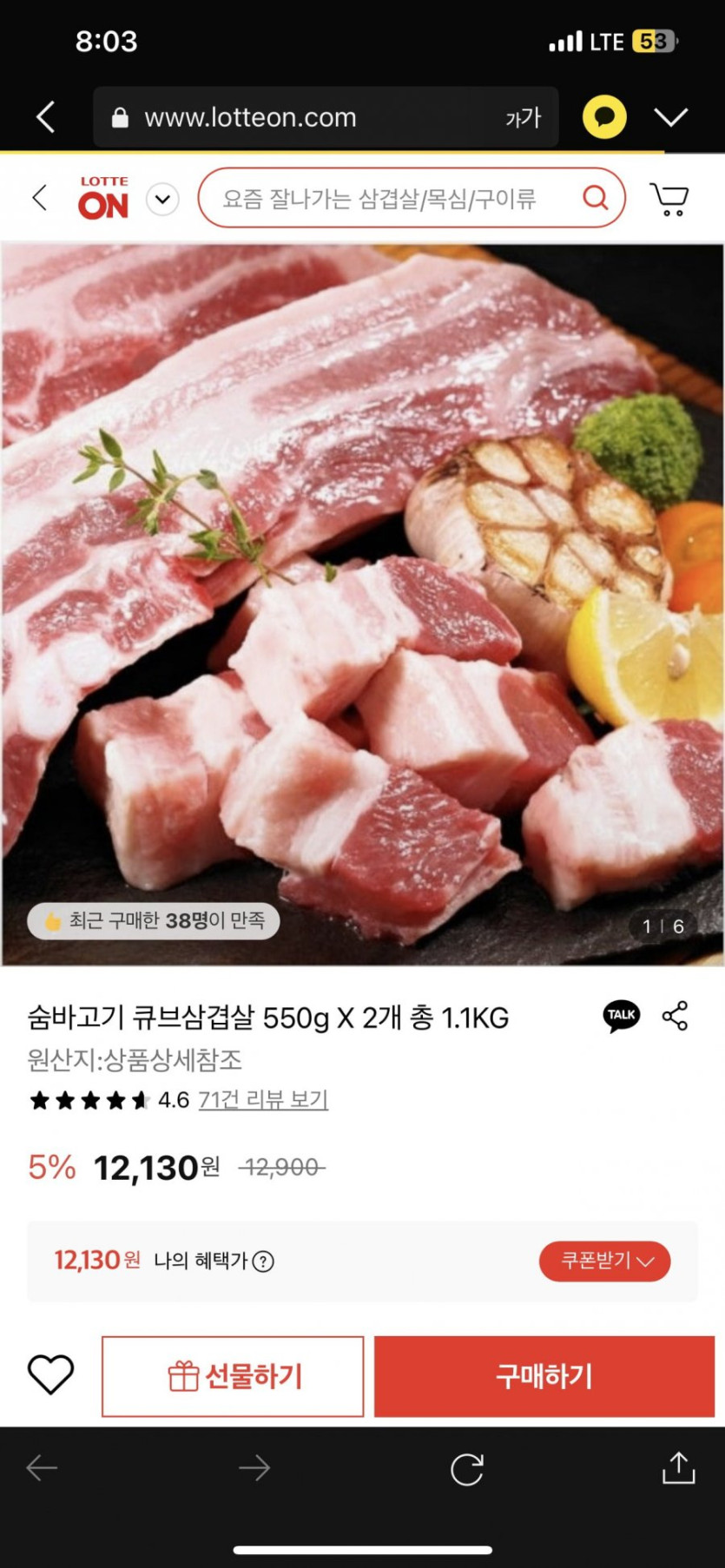
Task: Collapse the address bar with the down chevron
Action: pos(670,116)
